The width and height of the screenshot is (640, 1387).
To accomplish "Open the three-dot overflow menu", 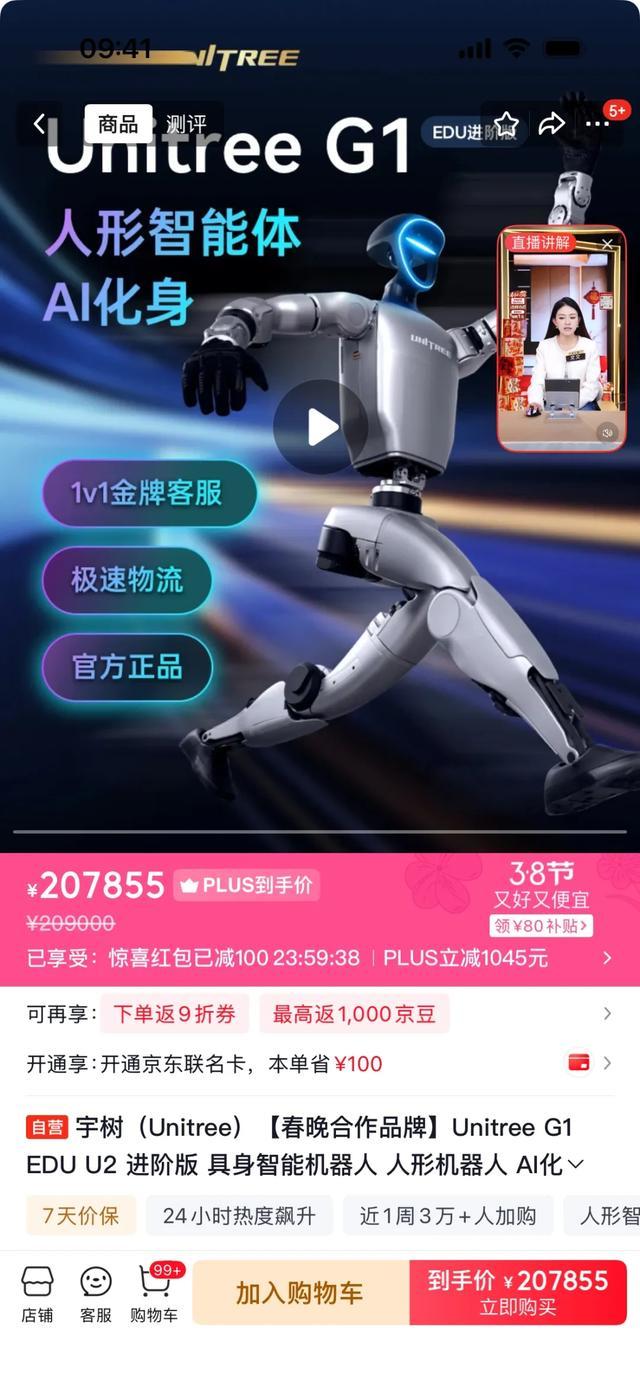I will (597, 124).
